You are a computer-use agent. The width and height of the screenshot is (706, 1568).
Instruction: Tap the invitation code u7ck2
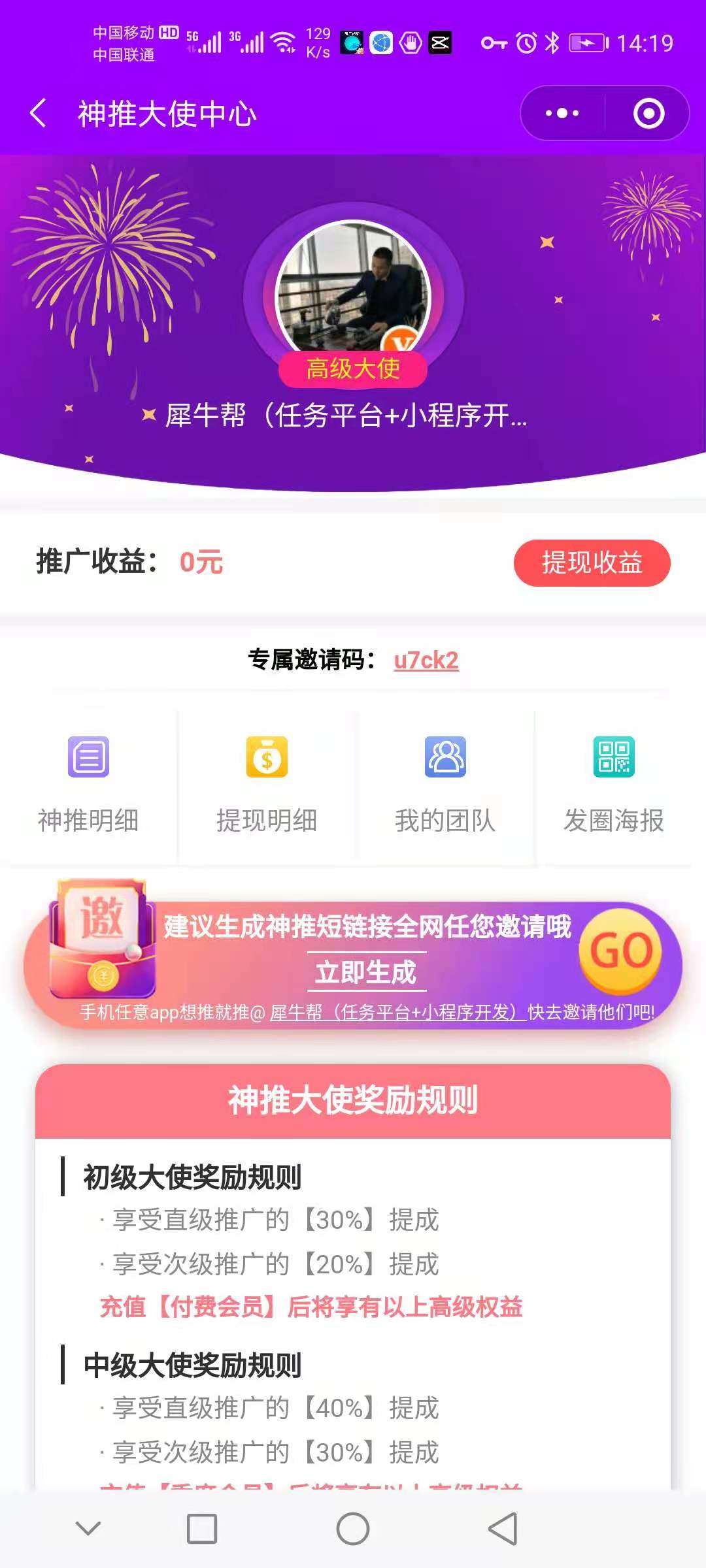426,660
